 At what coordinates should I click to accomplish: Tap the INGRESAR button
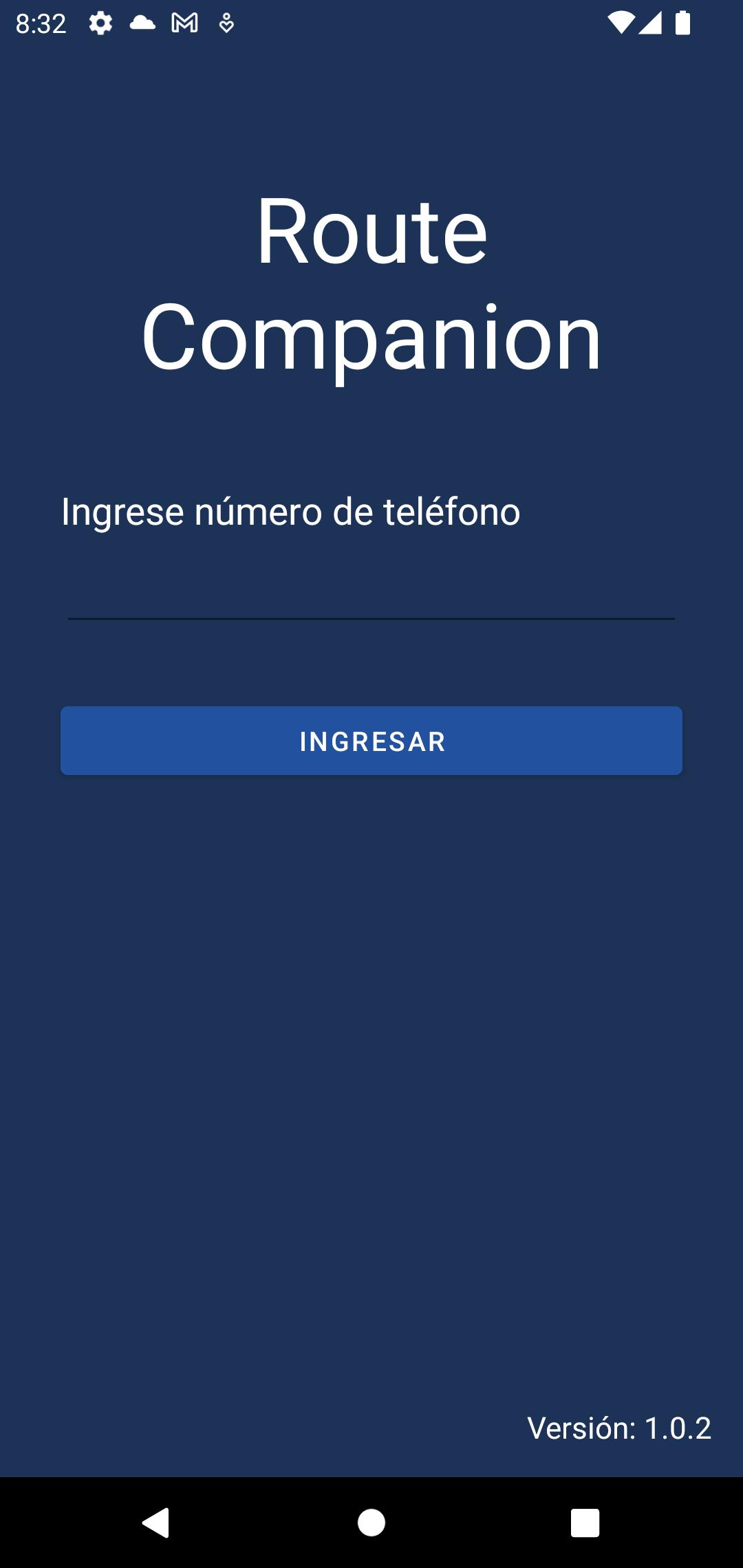[371, 741]
